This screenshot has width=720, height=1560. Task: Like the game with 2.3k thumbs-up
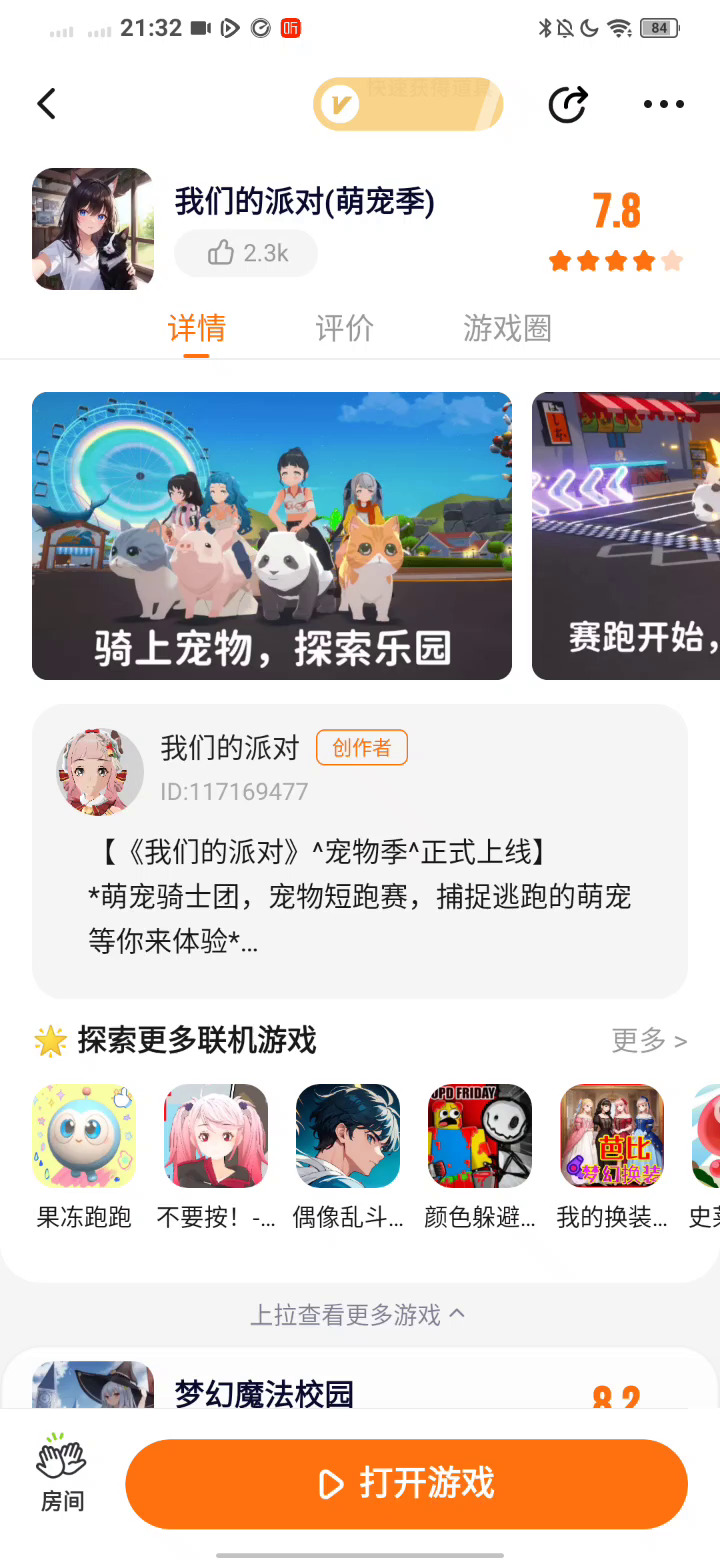click(246, 253)
